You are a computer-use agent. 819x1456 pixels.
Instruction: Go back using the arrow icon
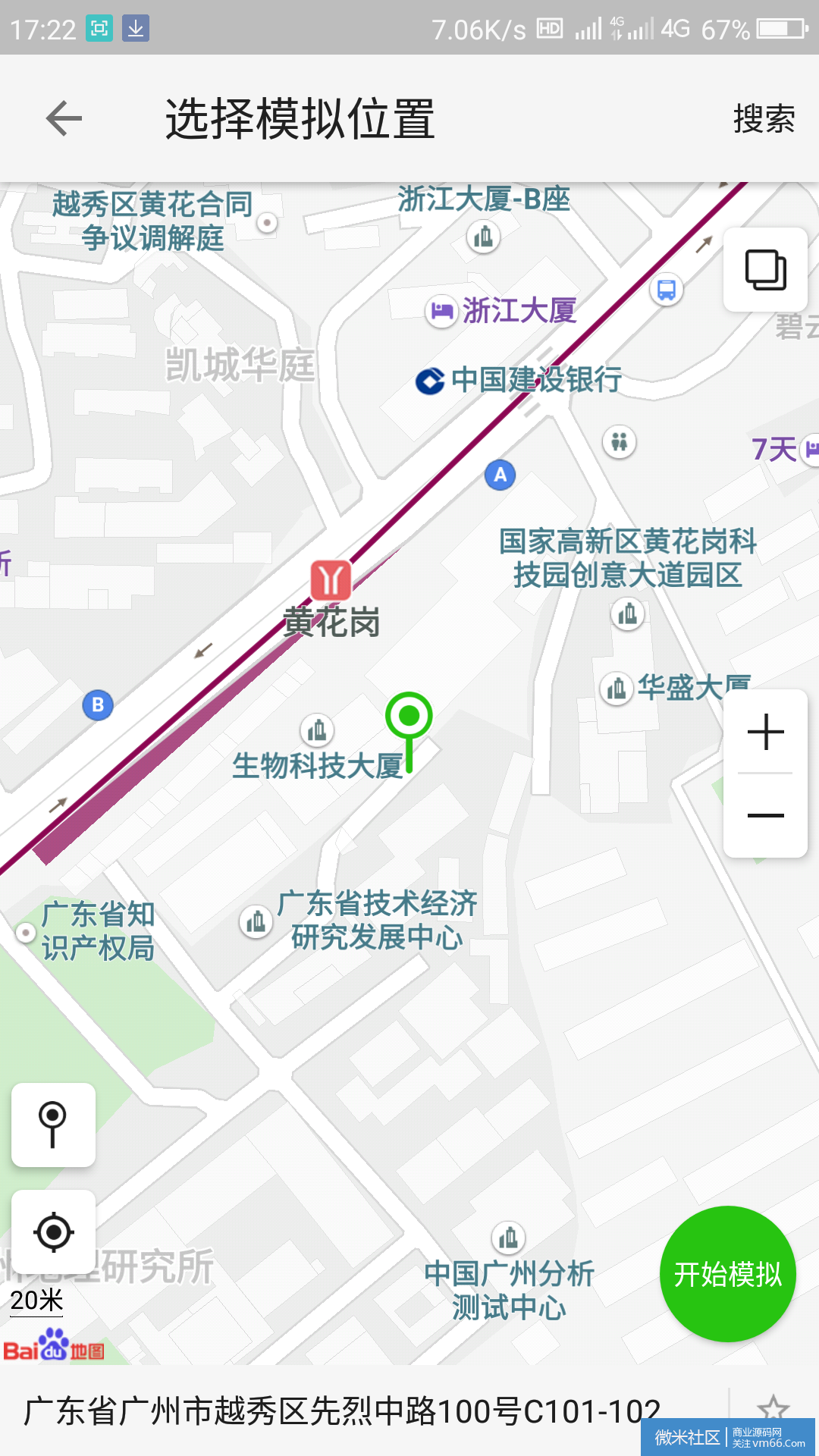point(64,118)
